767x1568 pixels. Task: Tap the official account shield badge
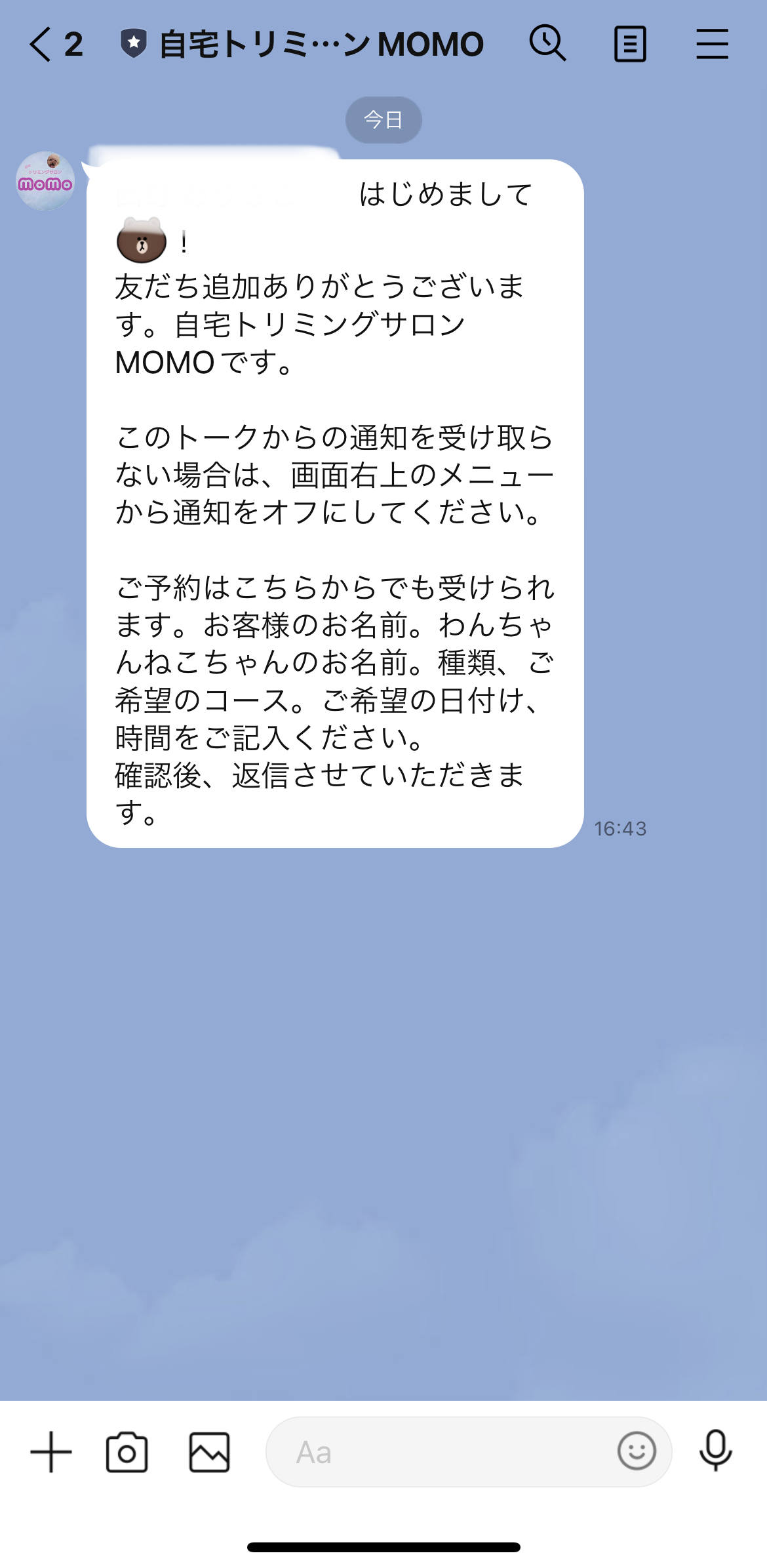133,42
